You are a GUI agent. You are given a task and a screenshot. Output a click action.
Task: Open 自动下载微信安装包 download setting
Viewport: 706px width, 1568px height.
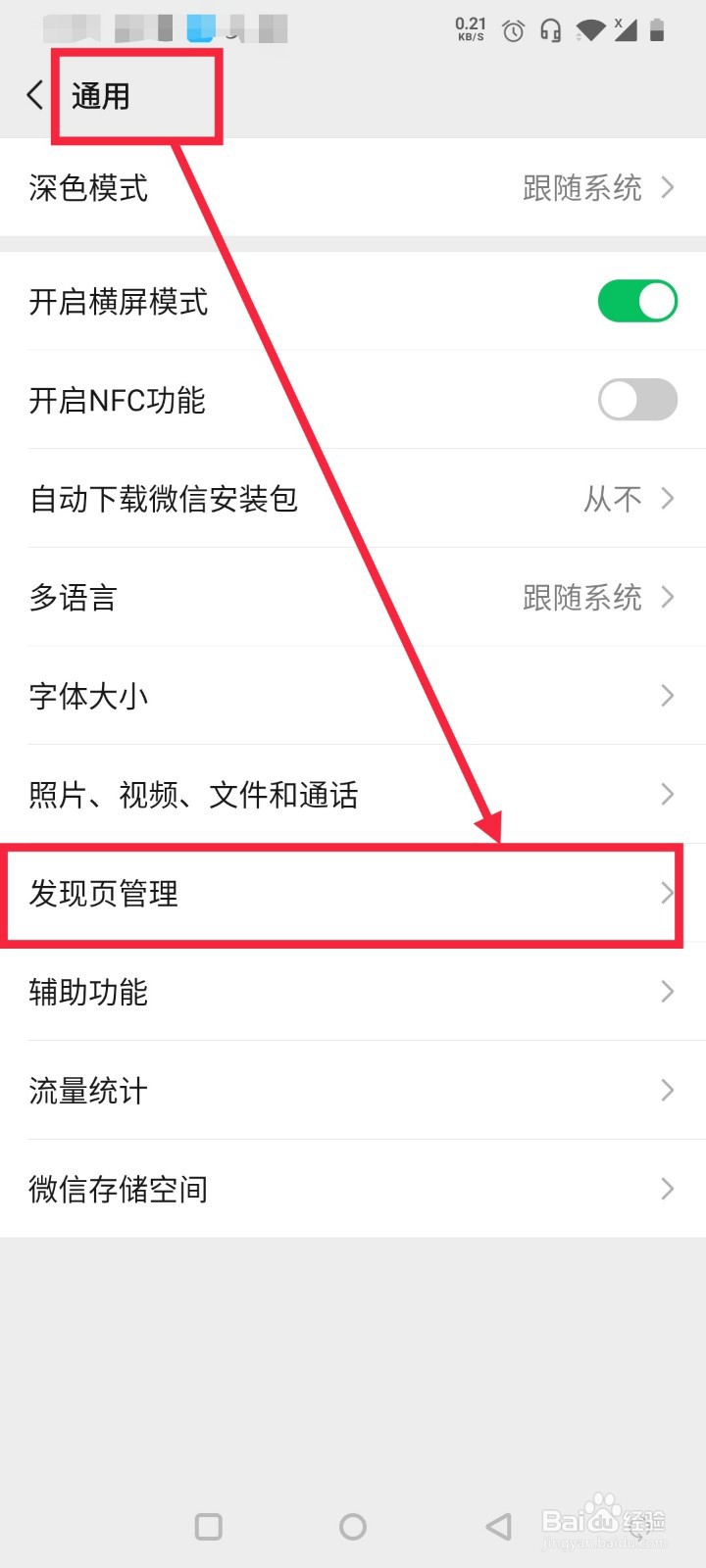click(x=353, y=499)
